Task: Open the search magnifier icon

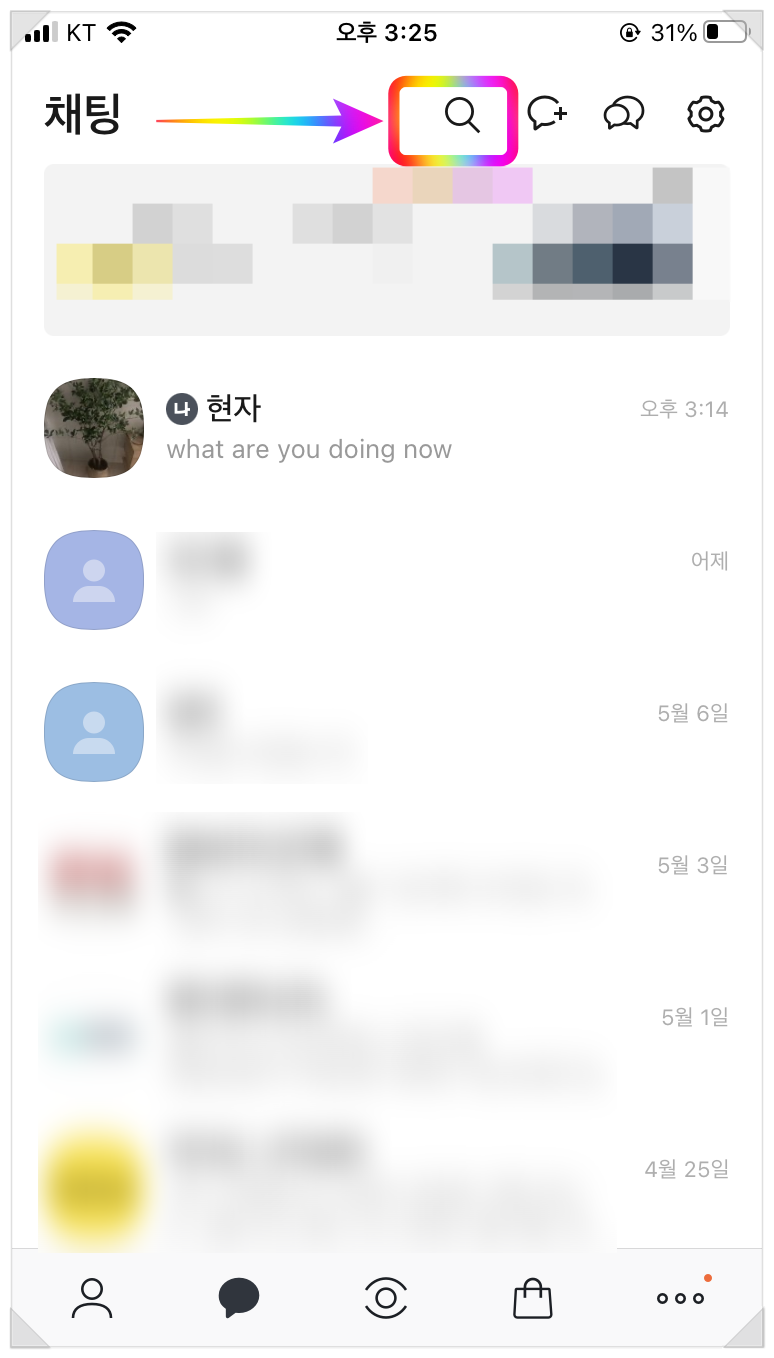Action: 463,115
